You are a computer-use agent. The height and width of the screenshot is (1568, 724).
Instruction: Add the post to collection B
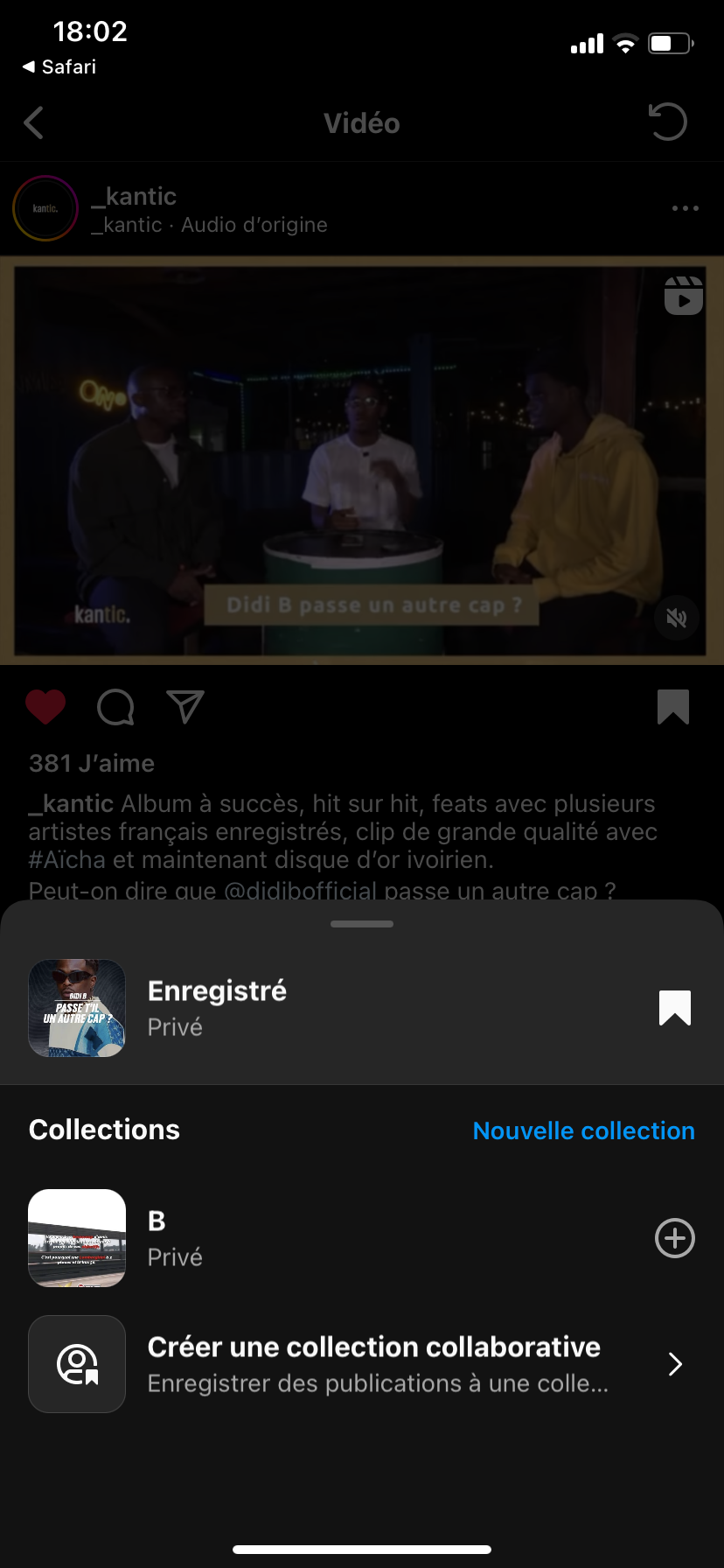[674, 1238]
